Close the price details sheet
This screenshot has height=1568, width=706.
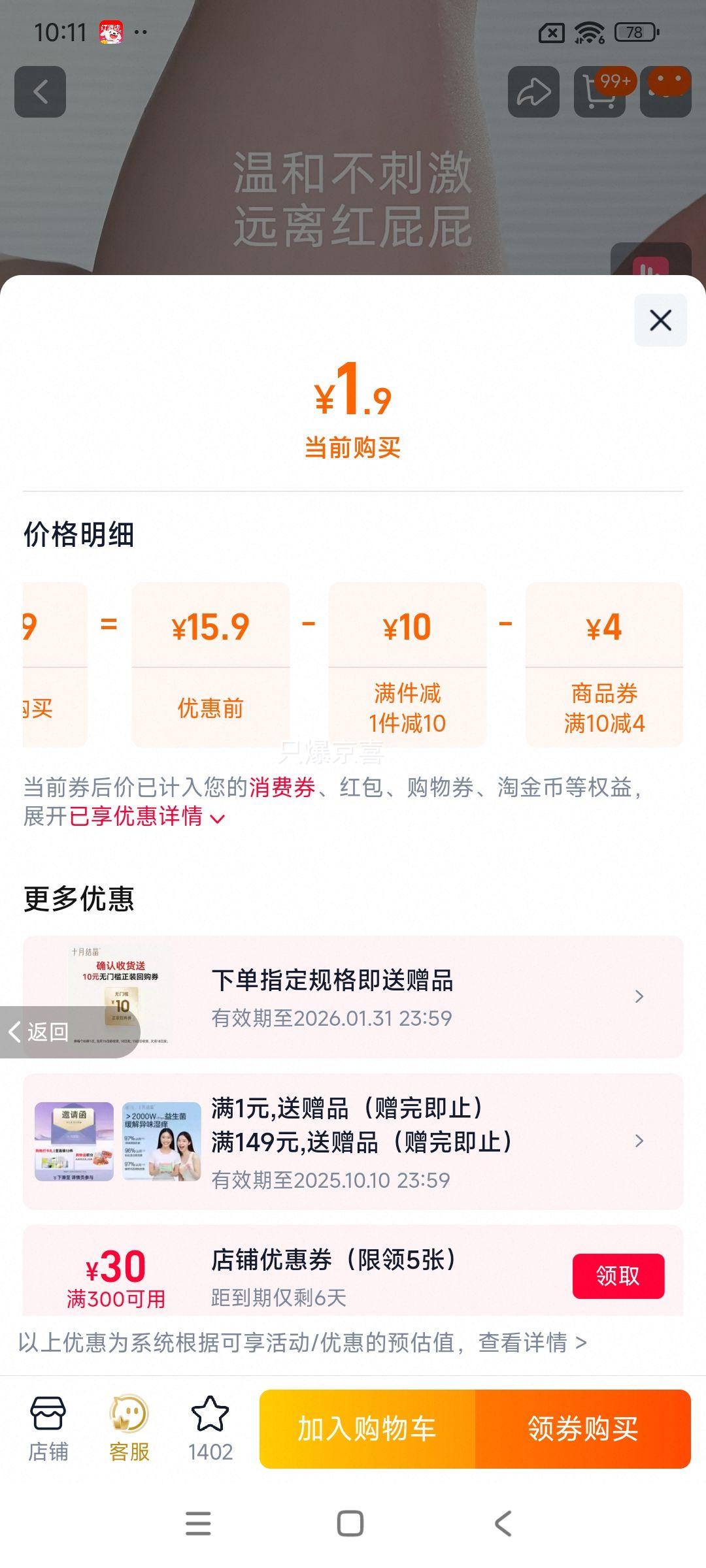pos(660,320)
